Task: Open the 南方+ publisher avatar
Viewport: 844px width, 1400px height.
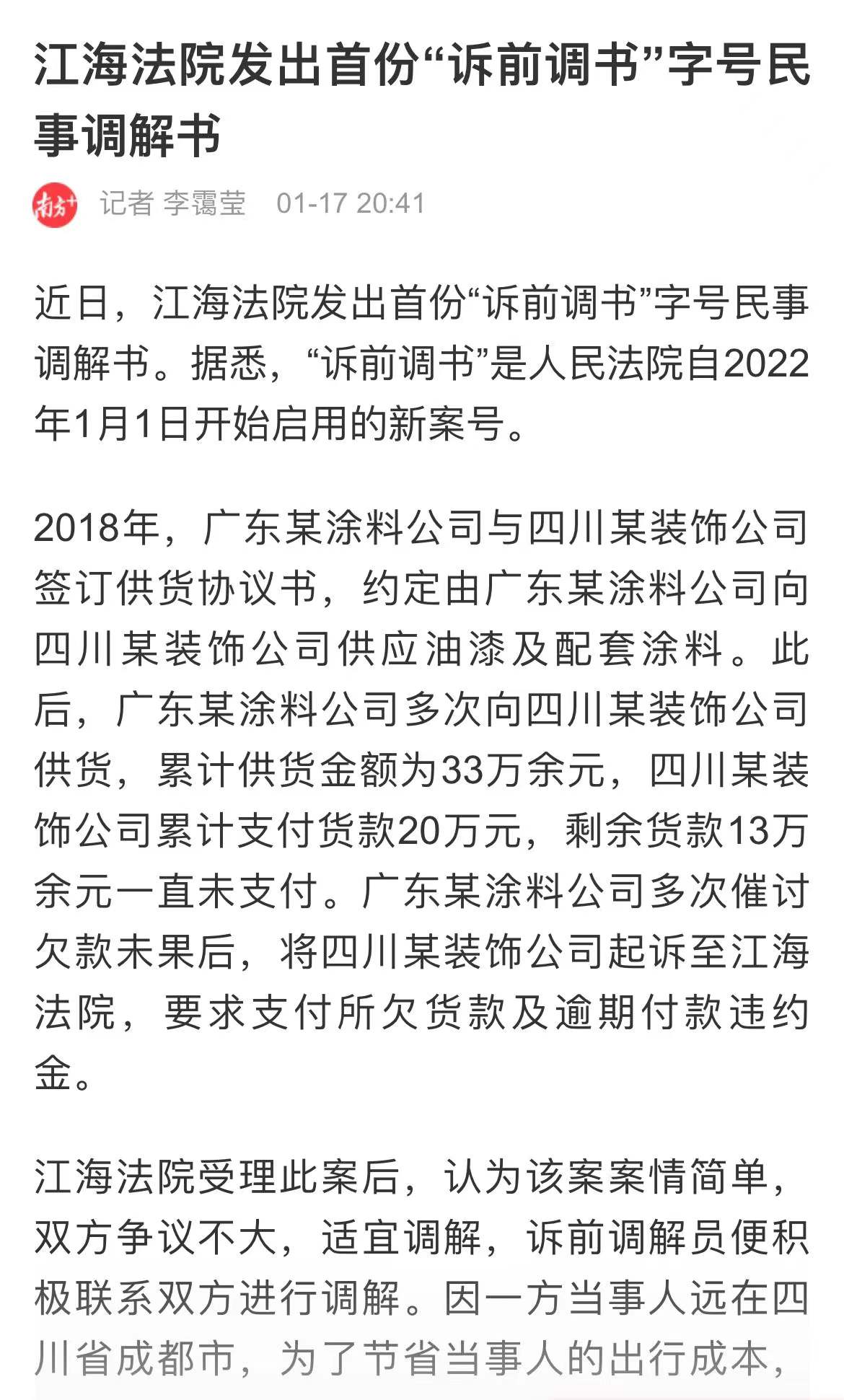Action: tap(56, 205)
